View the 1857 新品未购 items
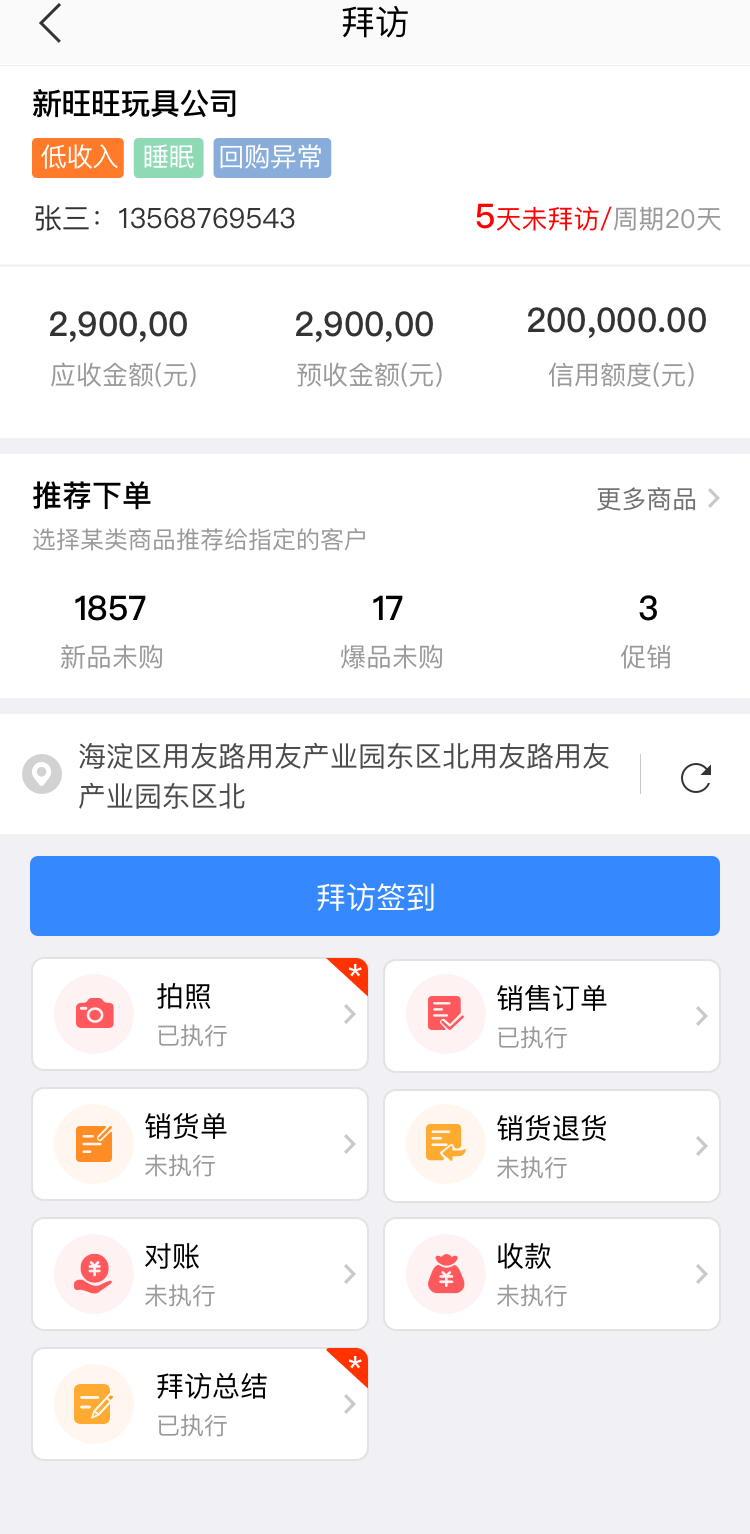Viewport: 750px width, 1534px height. pyautogui.click(x=111, y=631)
